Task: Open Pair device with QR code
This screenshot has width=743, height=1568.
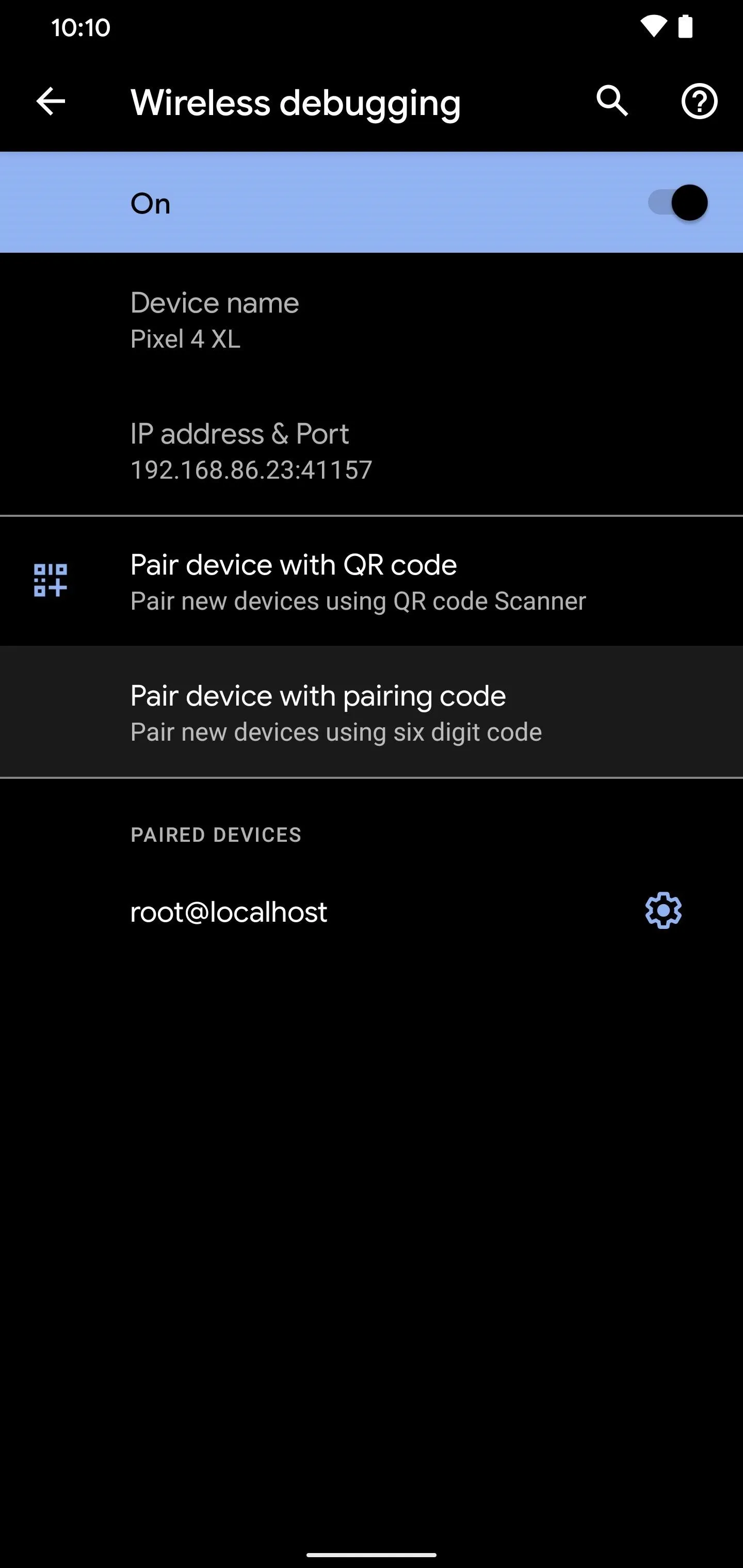Action: 372,581
